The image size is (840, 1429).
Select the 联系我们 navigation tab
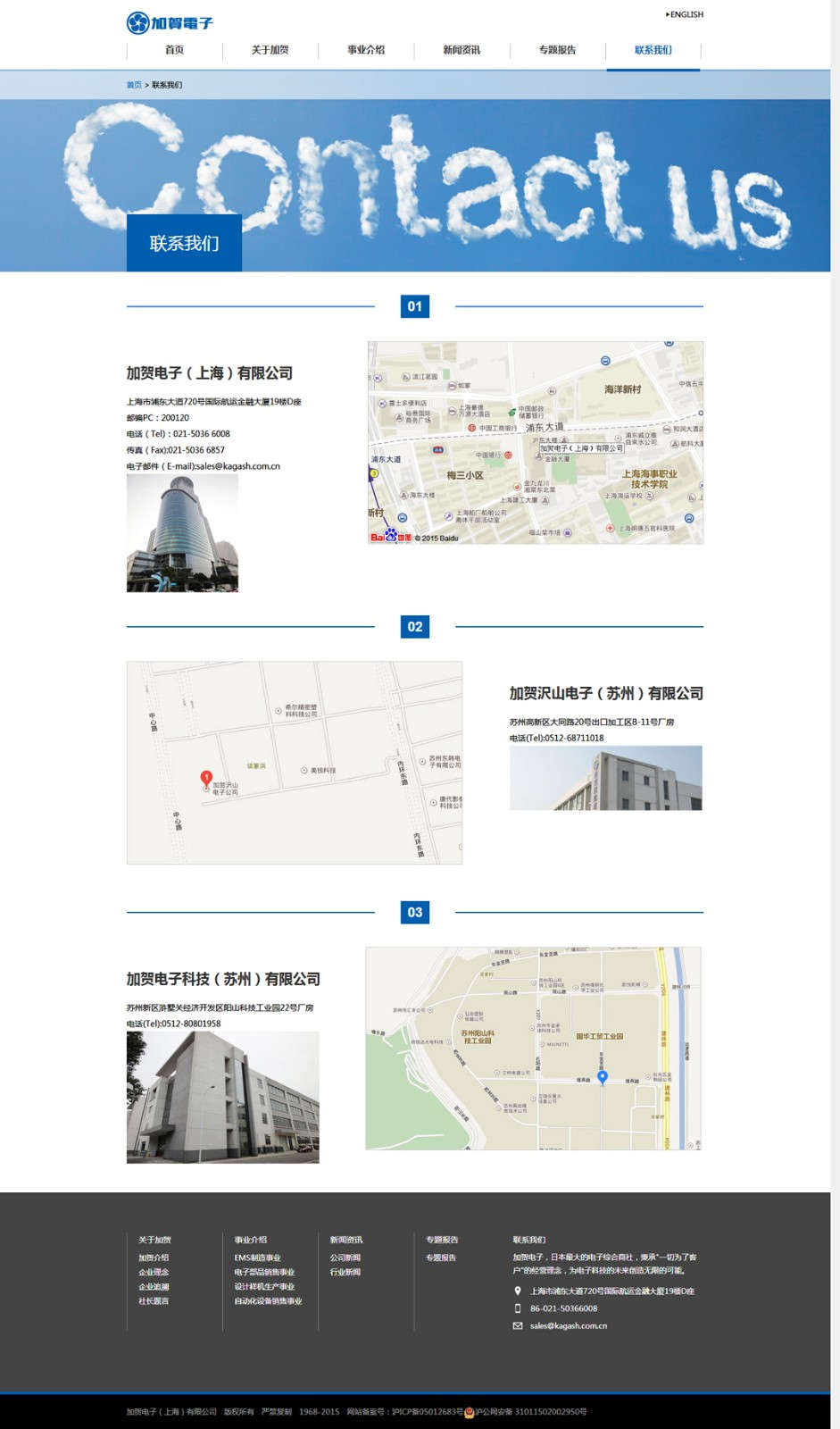(653, 50)
